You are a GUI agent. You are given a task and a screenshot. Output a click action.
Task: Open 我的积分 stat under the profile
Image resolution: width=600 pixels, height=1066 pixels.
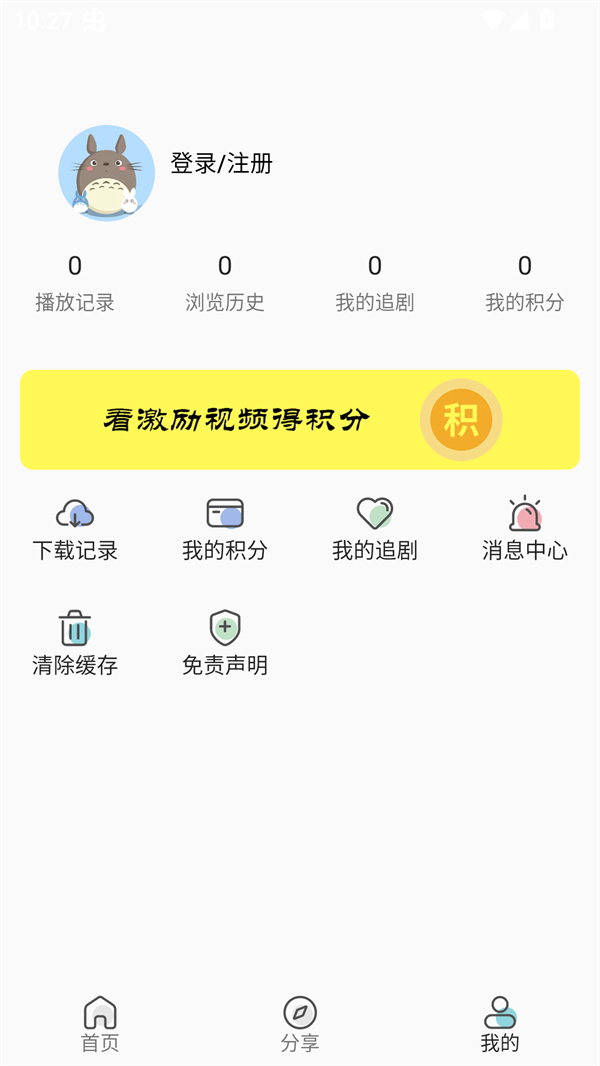click(x=525, y=283)
